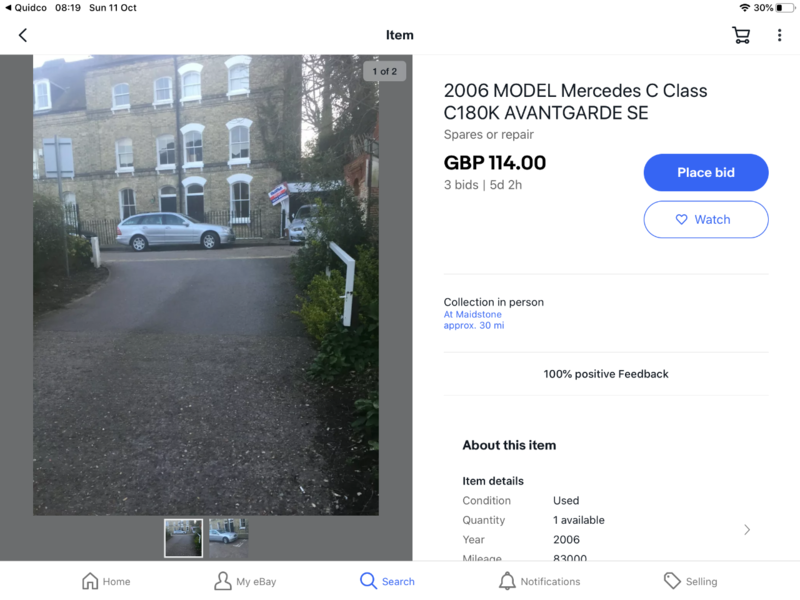This screenshot has width=800, height=600.
Task: Go back from the item page
Action: pyautogui.click(x=23, y=35)
